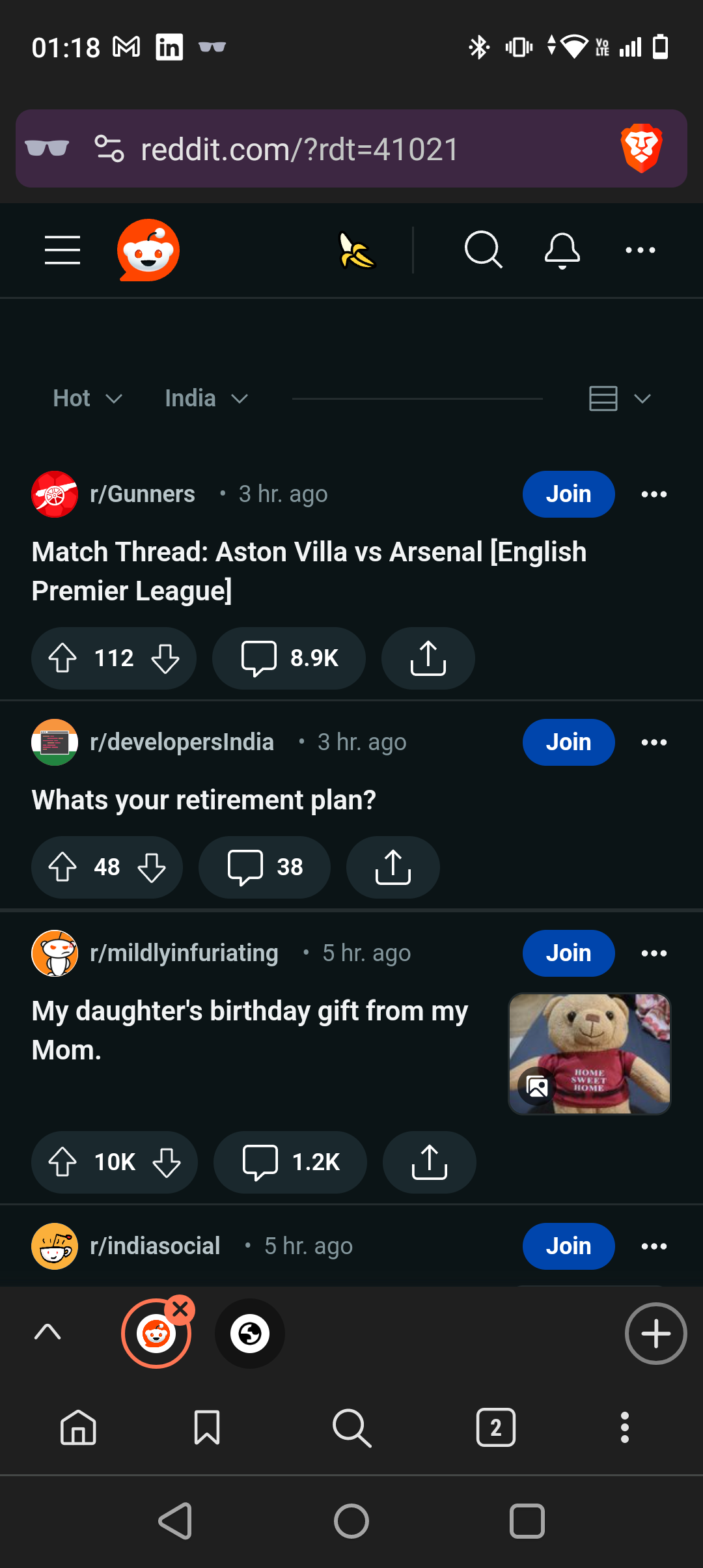Viewport: 703px width, 1568px height.
Task: Open Reddit search magnifier icon
Action: point(483,250)
